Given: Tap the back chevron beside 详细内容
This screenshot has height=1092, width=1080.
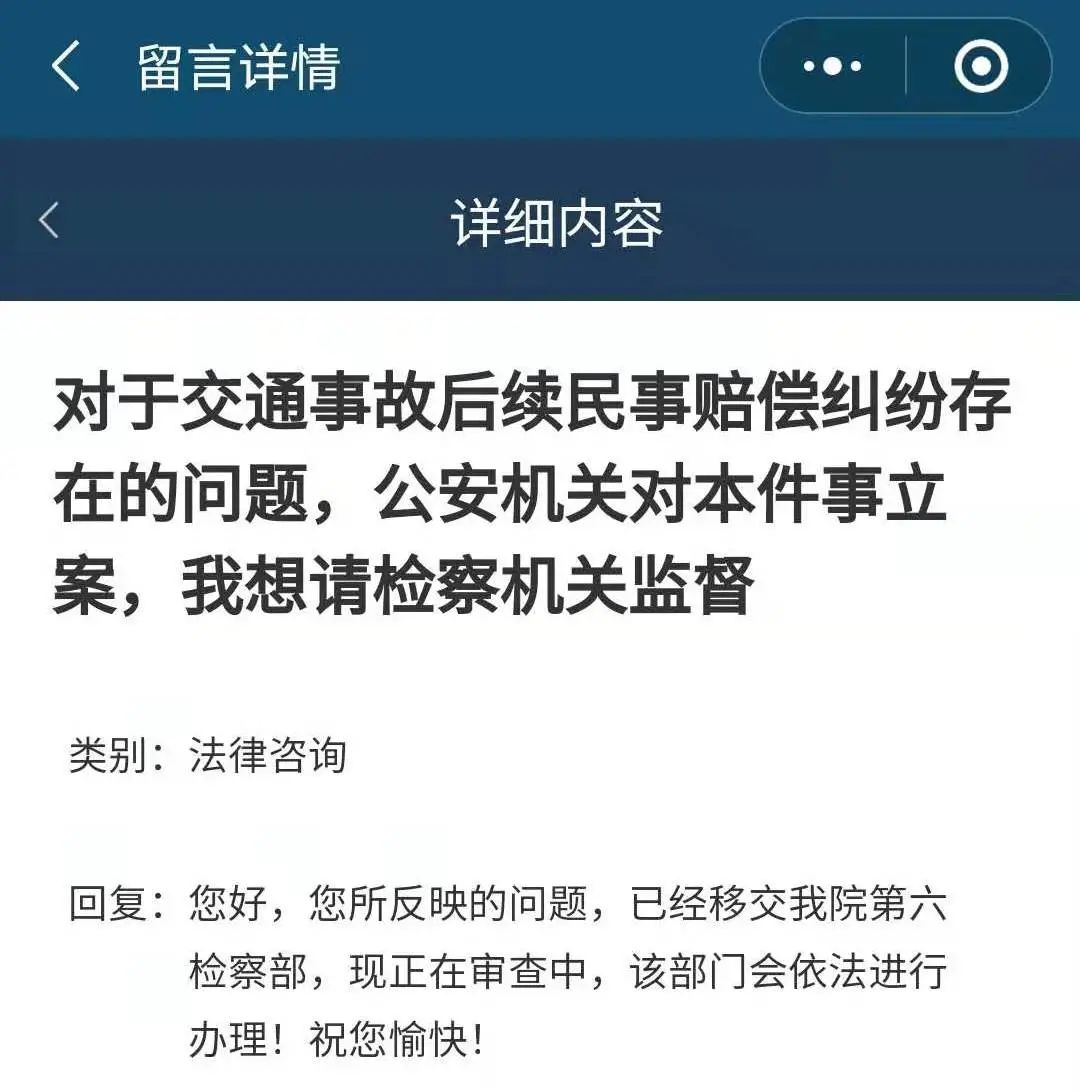Looking at the screenshot, I should 49,221.
